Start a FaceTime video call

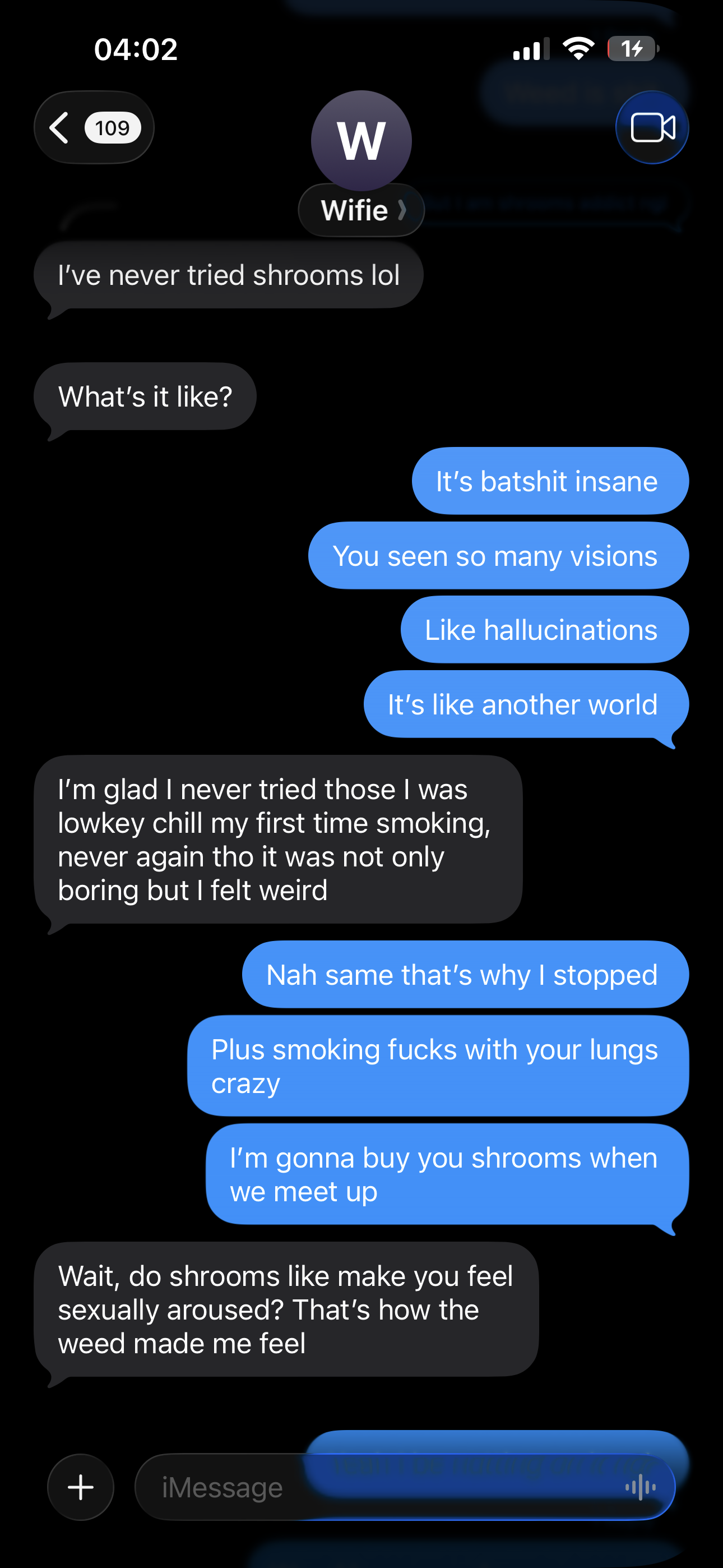click(652, 128)
